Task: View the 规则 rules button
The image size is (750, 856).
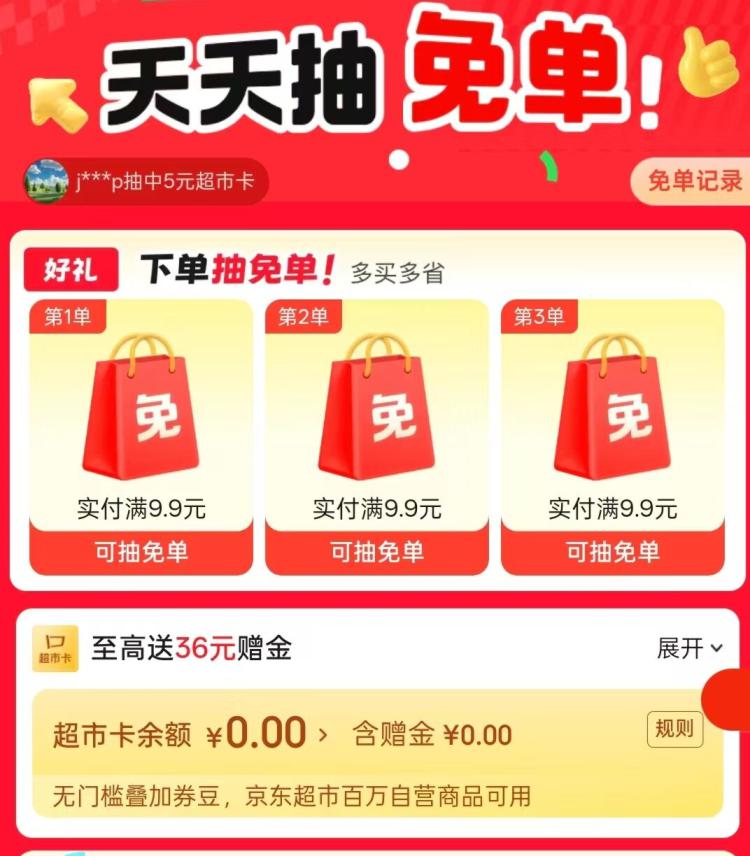Action: [675, 729]
